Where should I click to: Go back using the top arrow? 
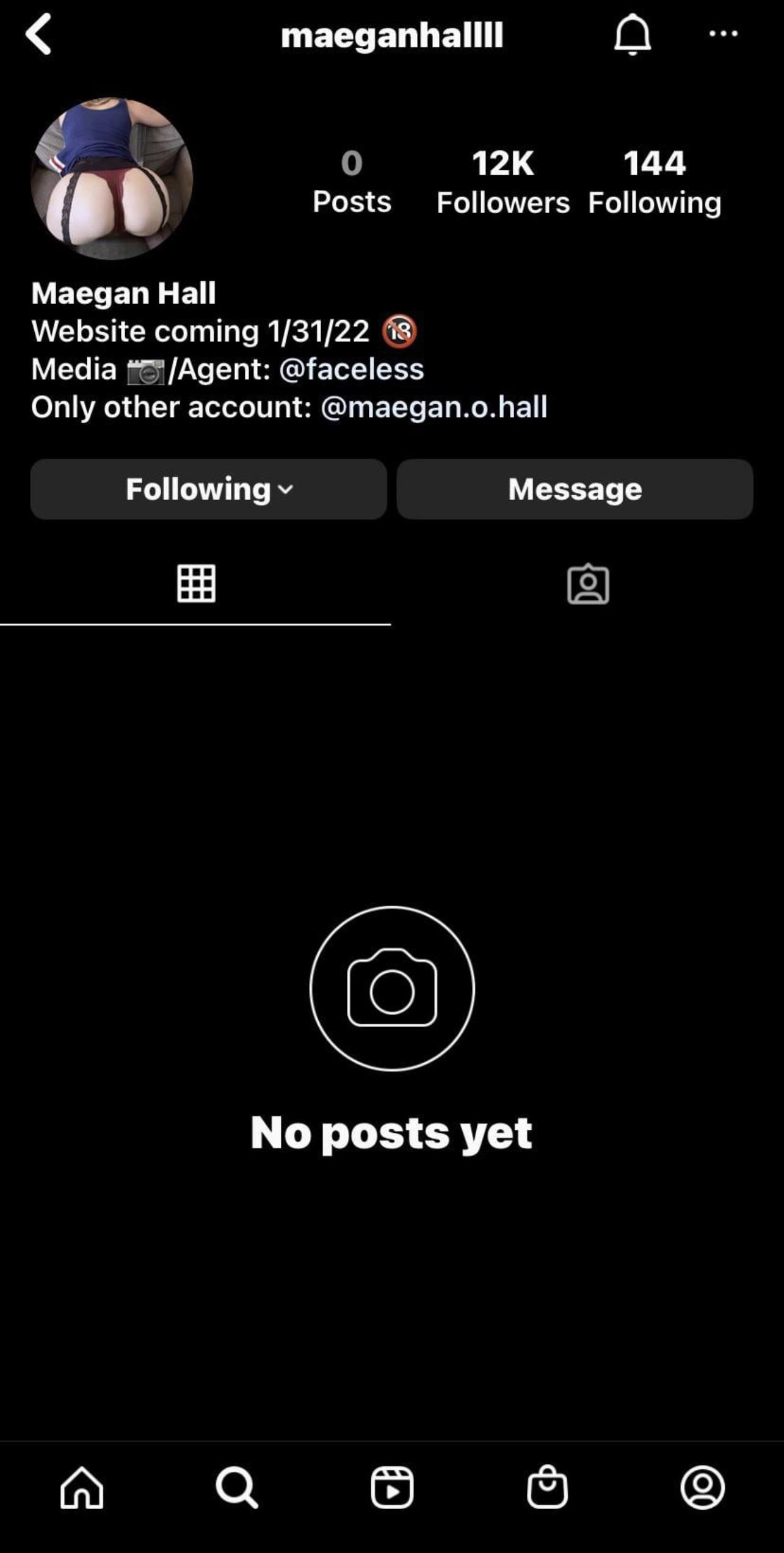pyautogui.click(x=38, y=35)
